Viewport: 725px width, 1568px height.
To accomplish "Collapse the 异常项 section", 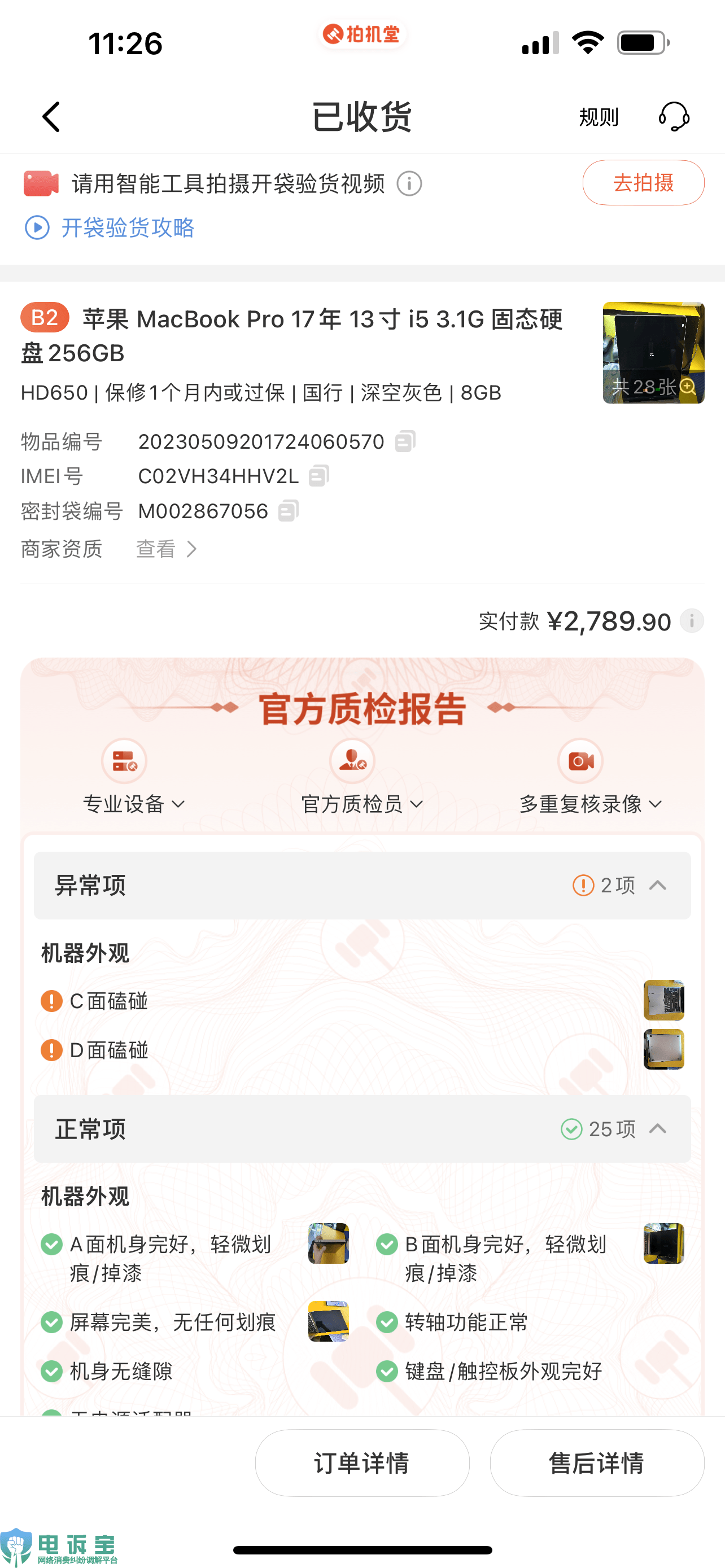I will click(x=657, y=885).
